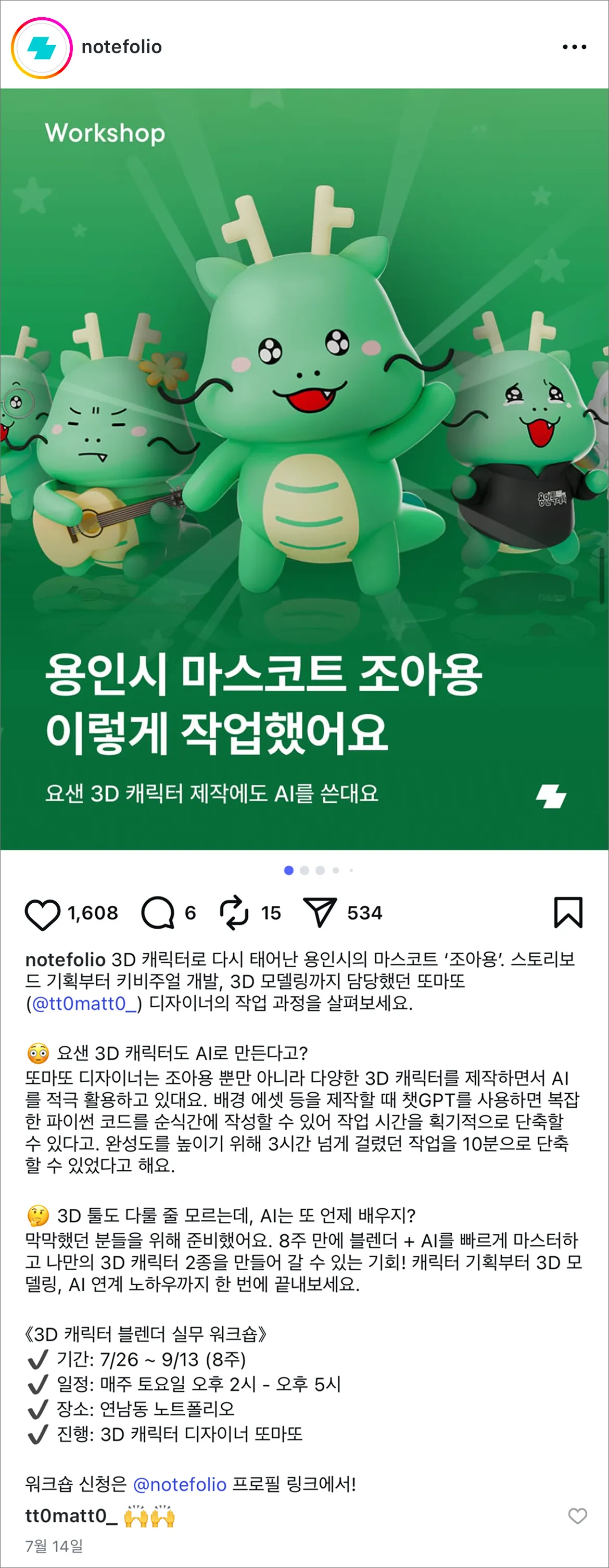Like the notefolio post
Viewport: 609px width, 1568px height.
42,914
